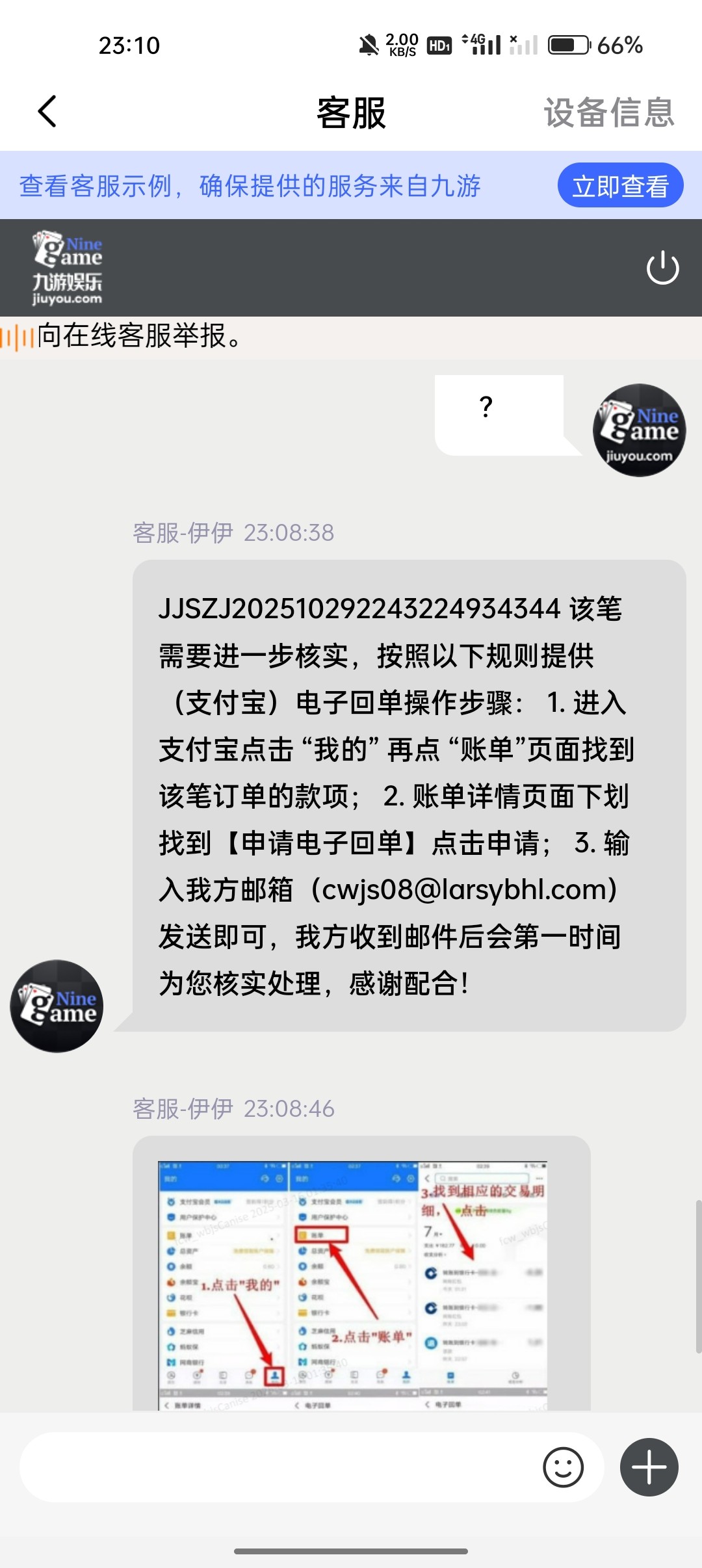Tap the Nine Game avatar next to long reply
The height and width of the screenshot is (1568, 702).
(56, 1005)
